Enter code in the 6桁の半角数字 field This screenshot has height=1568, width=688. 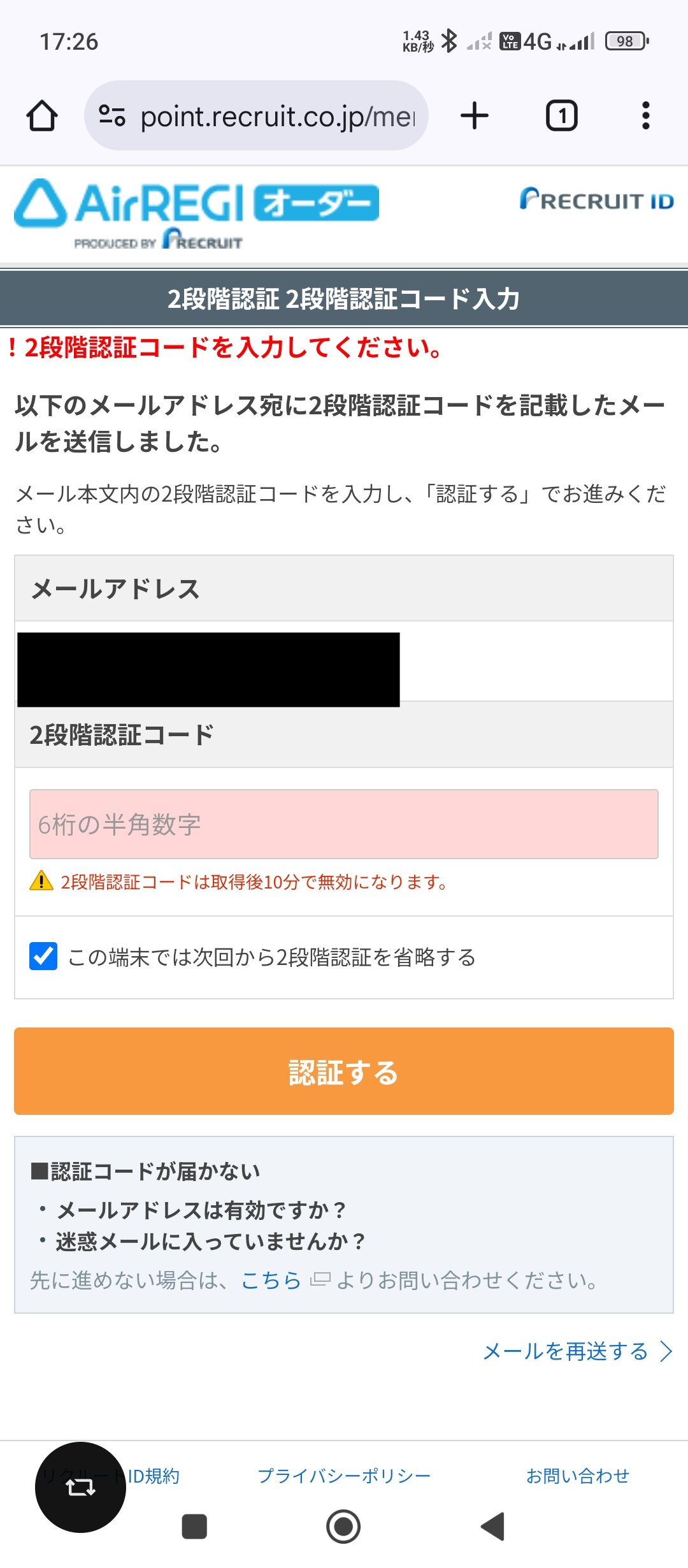pos(344,824)
